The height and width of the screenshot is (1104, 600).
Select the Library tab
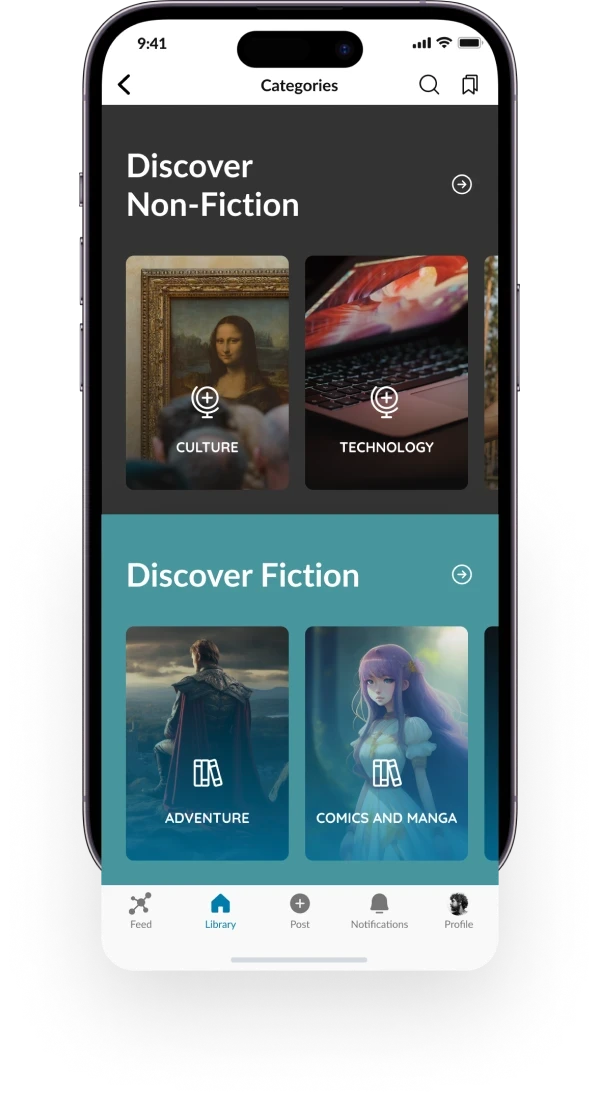220,910
